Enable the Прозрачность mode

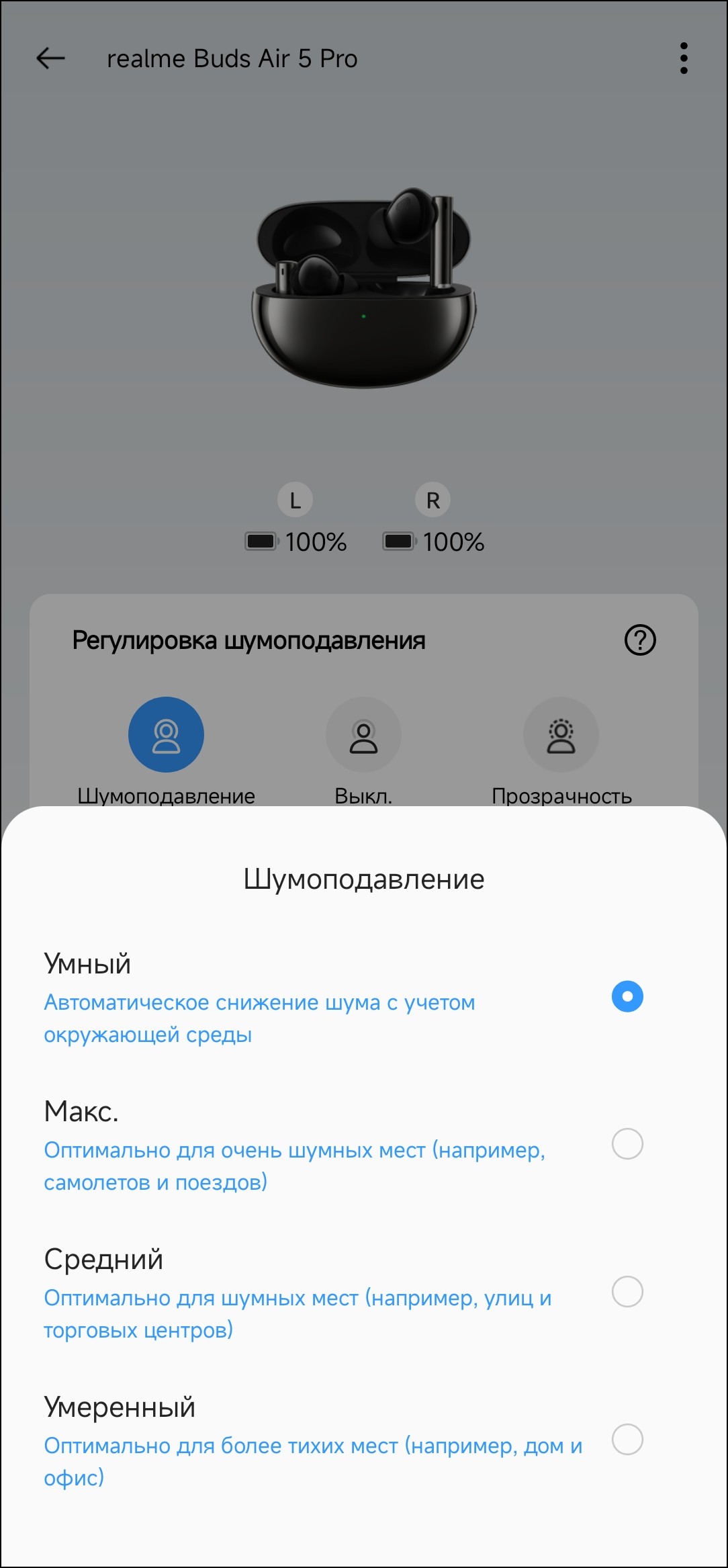point(561,735)
